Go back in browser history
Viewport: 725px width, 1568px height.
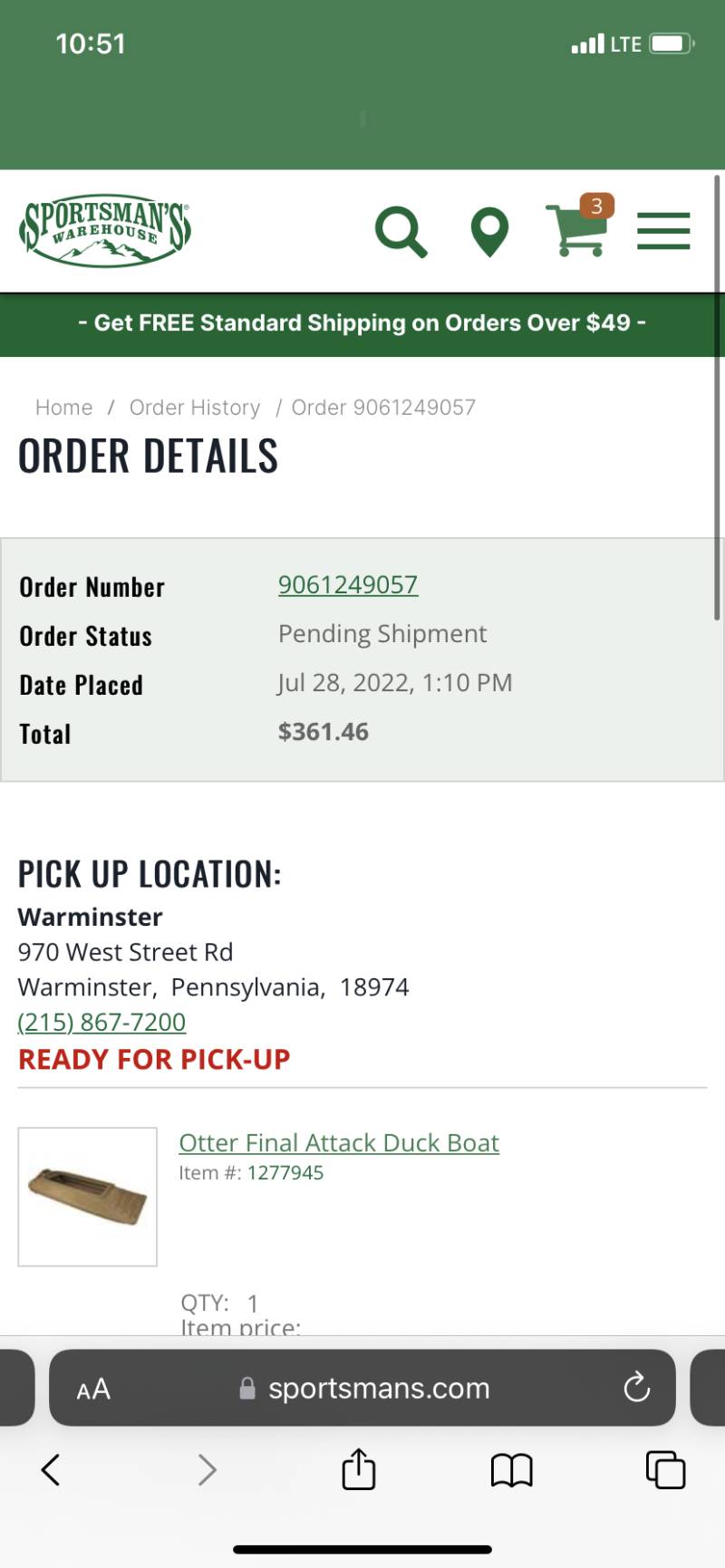coord(51,1469)
